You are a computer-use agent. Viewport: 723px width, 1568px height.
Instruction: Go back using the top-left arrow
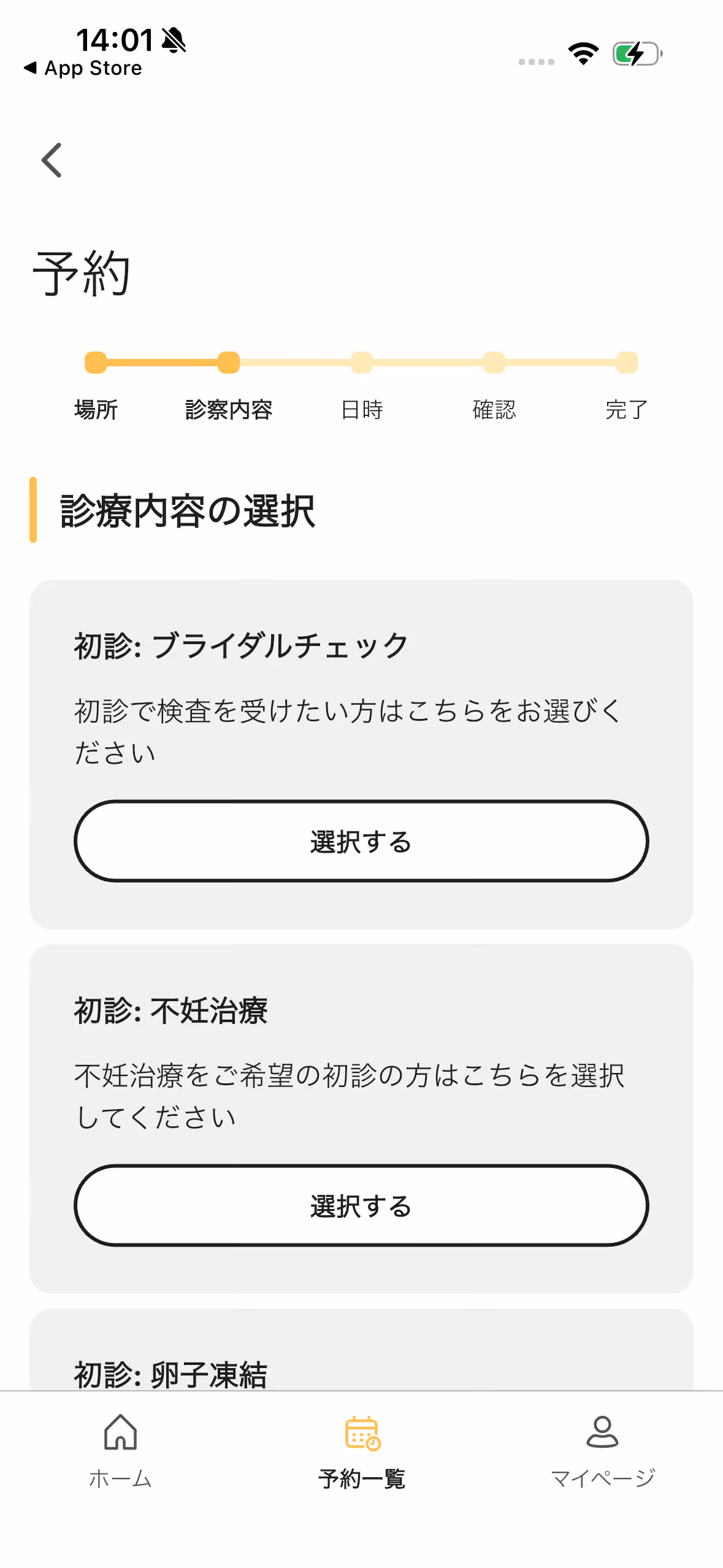[52, 160]
